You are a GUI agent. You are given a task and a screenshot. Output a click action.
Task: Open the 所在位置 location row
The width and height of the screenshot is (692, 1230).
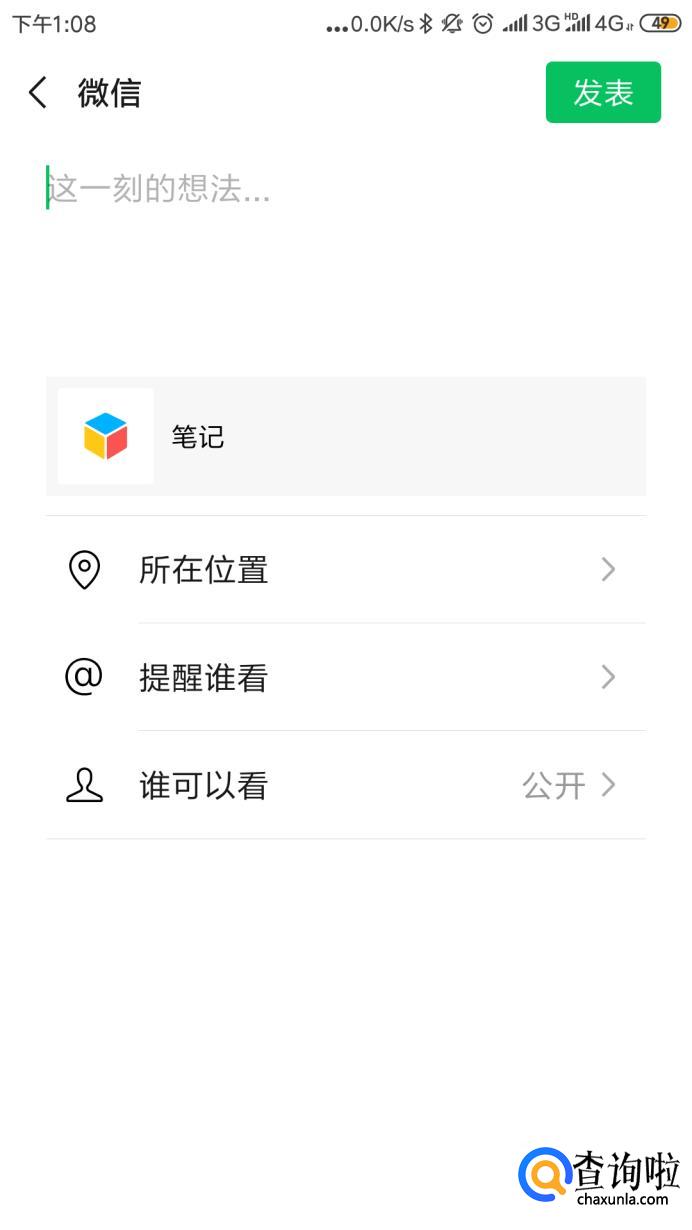point(345,570)
